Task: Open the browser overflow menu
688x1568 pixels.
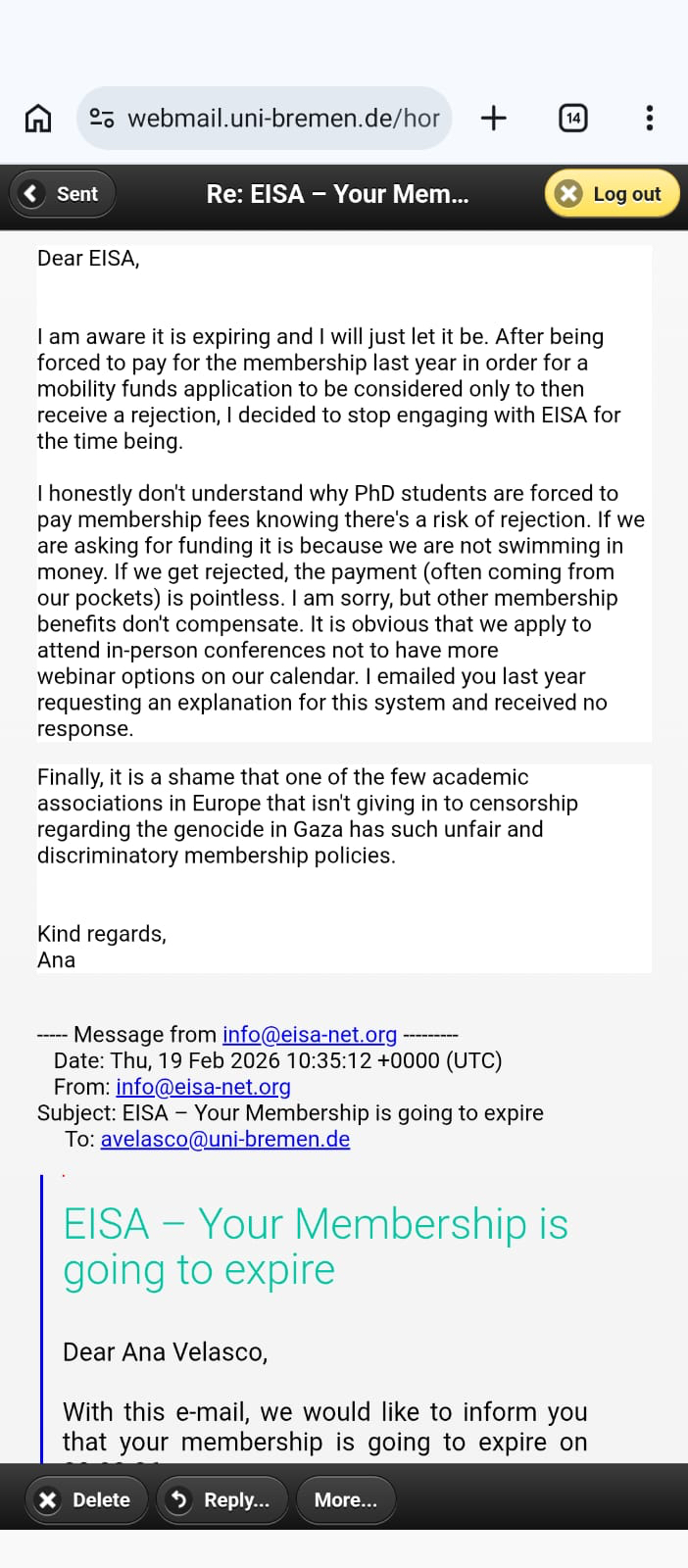Action: (x=649, y=119)
